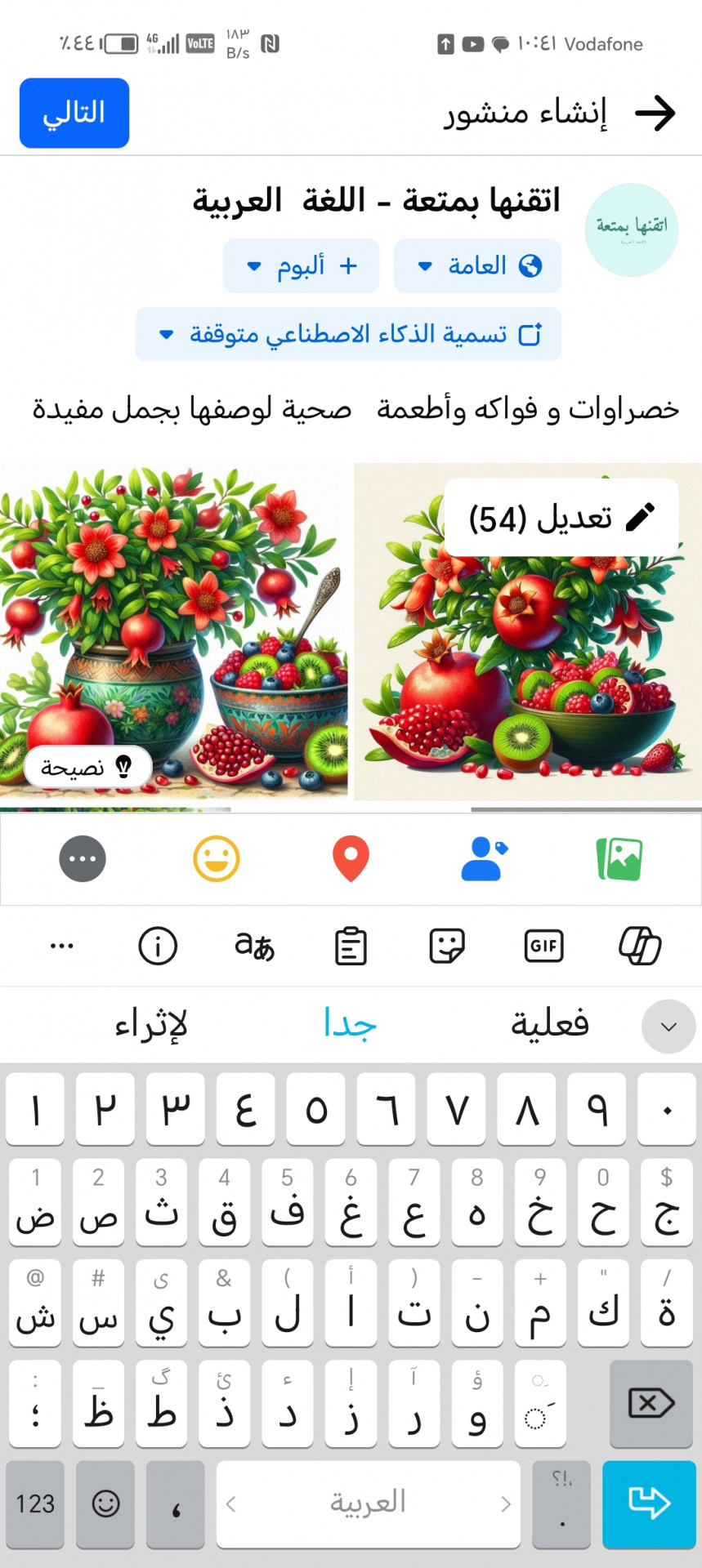Choose the suggestion جدا

pyautogui.click(x=350, y=1024)
